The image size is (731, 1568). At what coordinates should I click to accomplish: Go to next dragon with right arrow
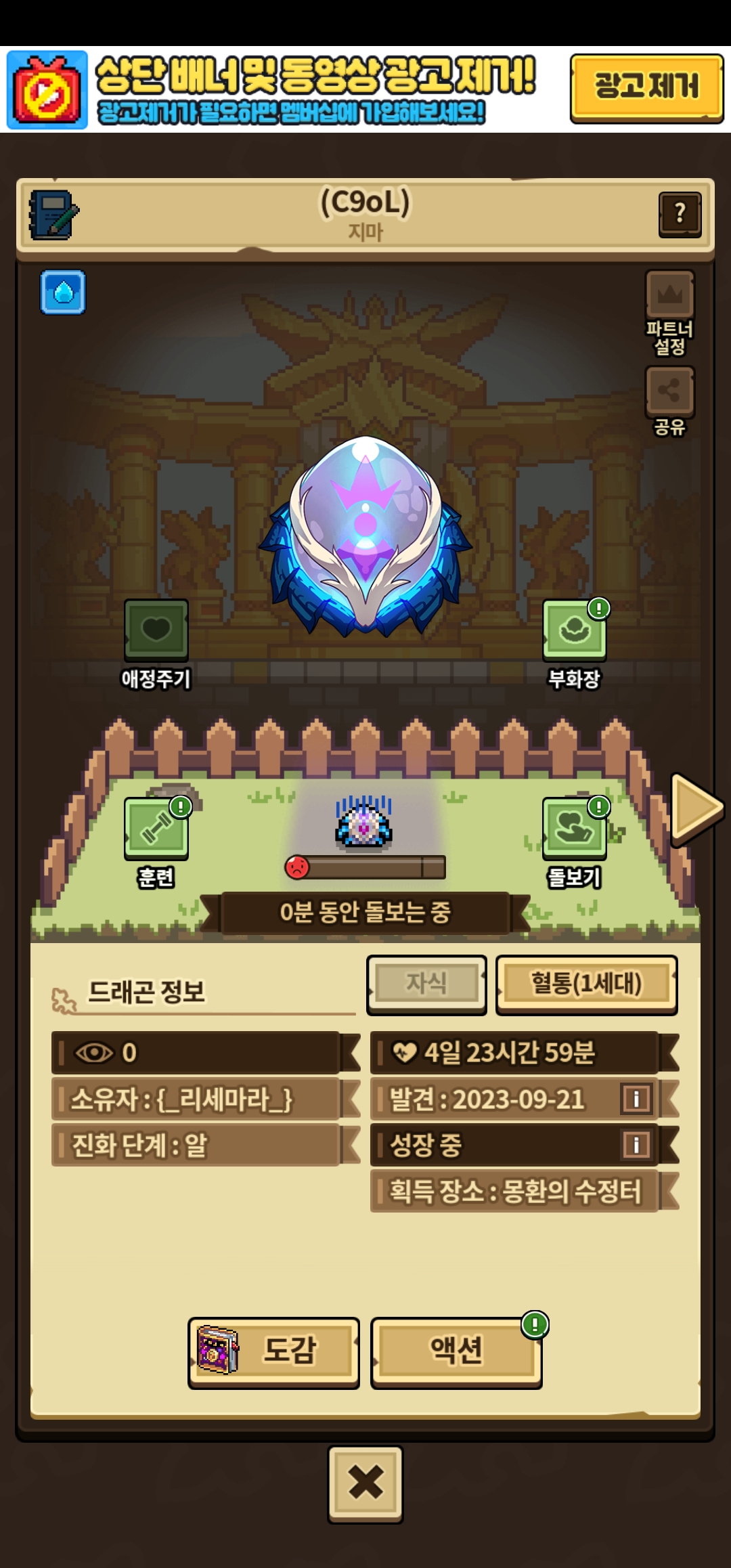click(696, 808)
